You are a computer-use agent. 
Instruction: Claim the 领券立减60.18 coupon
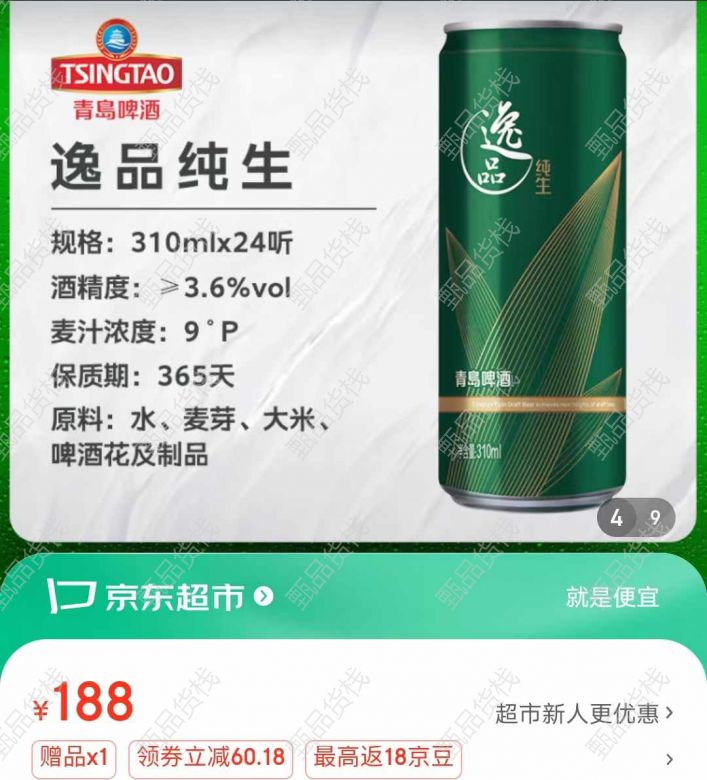[x=211, y=755]
